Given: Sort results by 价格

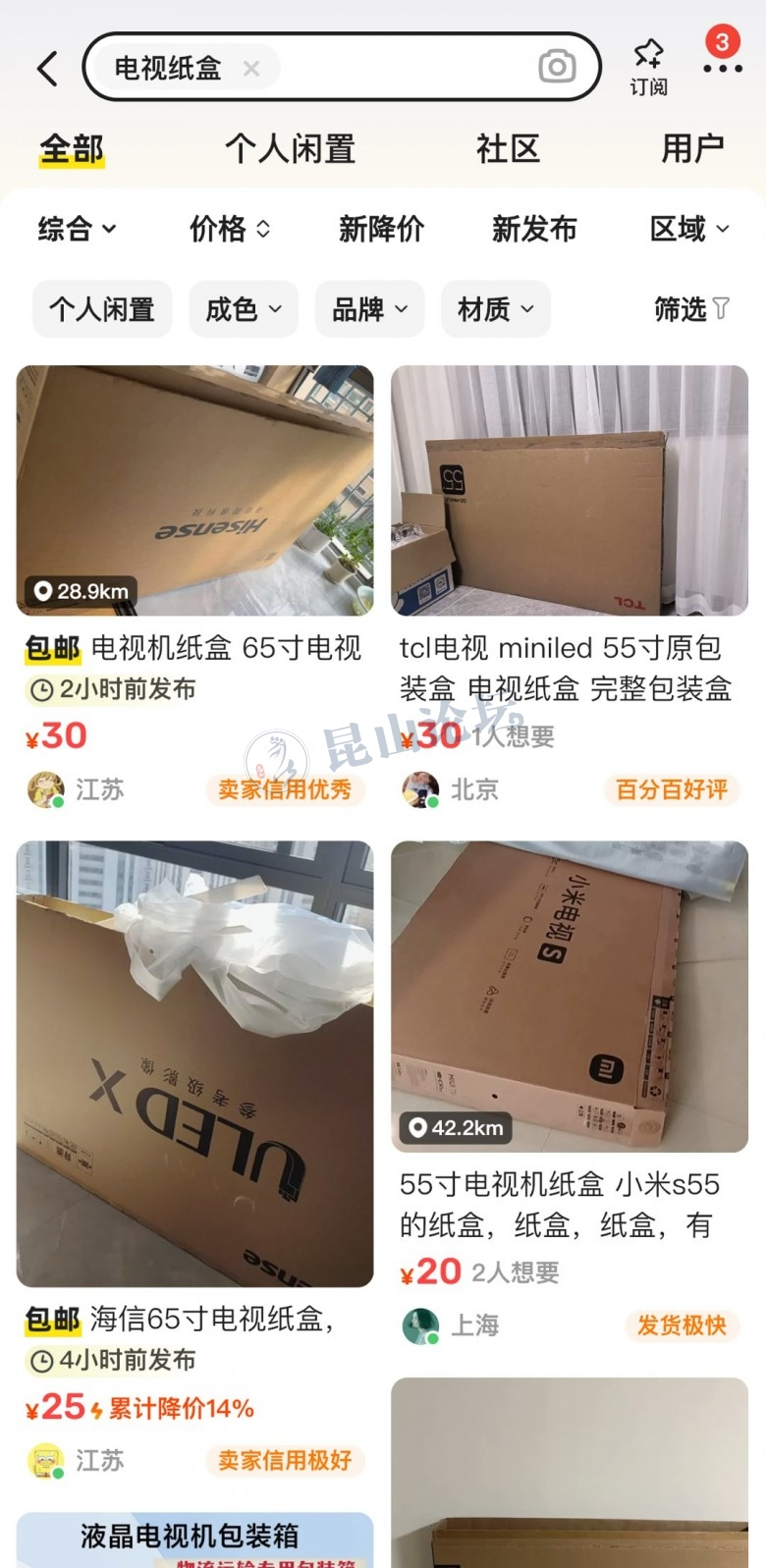Looking at the screenshot, I should [229, 229].
